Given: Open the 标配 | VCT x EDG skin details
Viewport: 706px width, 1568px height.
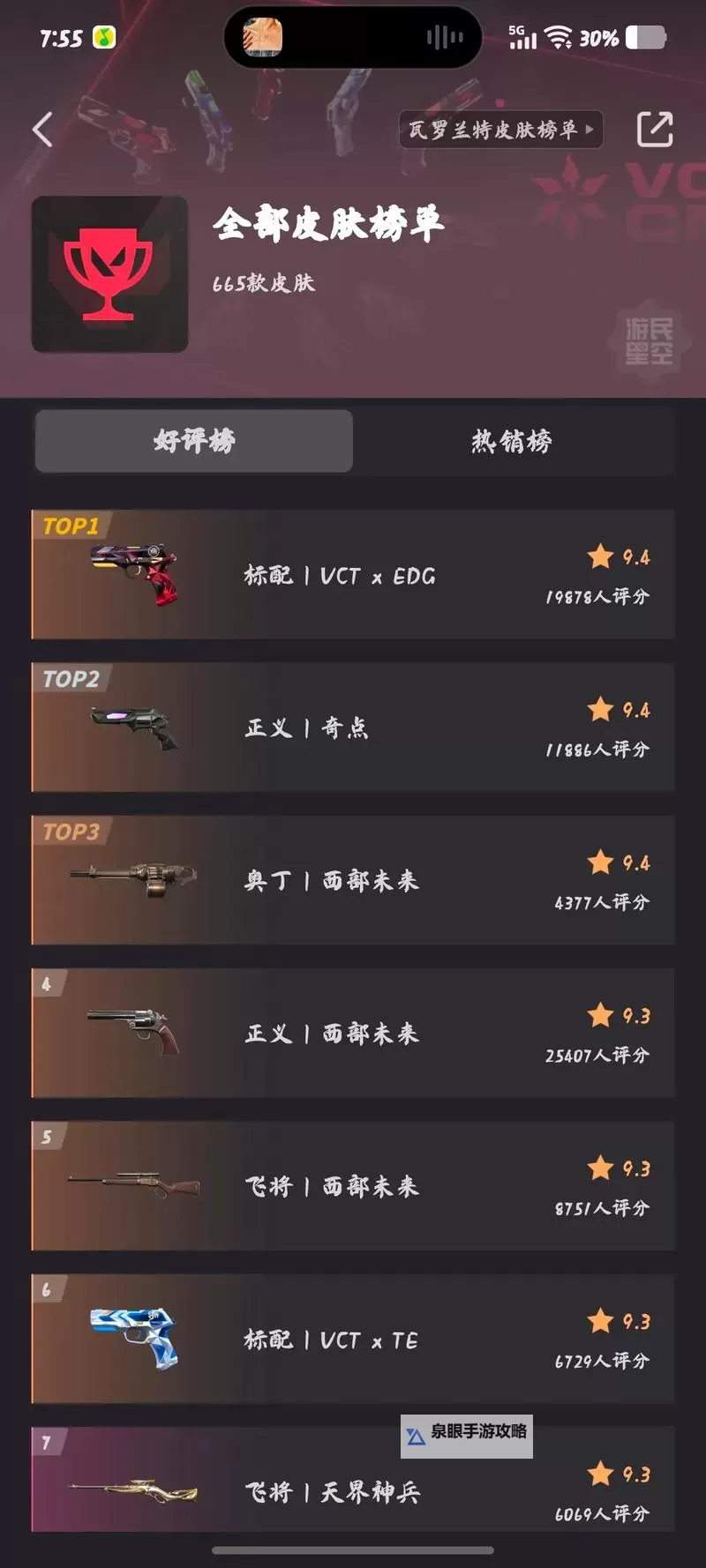Looking at the screenshot, I should click(x=338, y=577).
